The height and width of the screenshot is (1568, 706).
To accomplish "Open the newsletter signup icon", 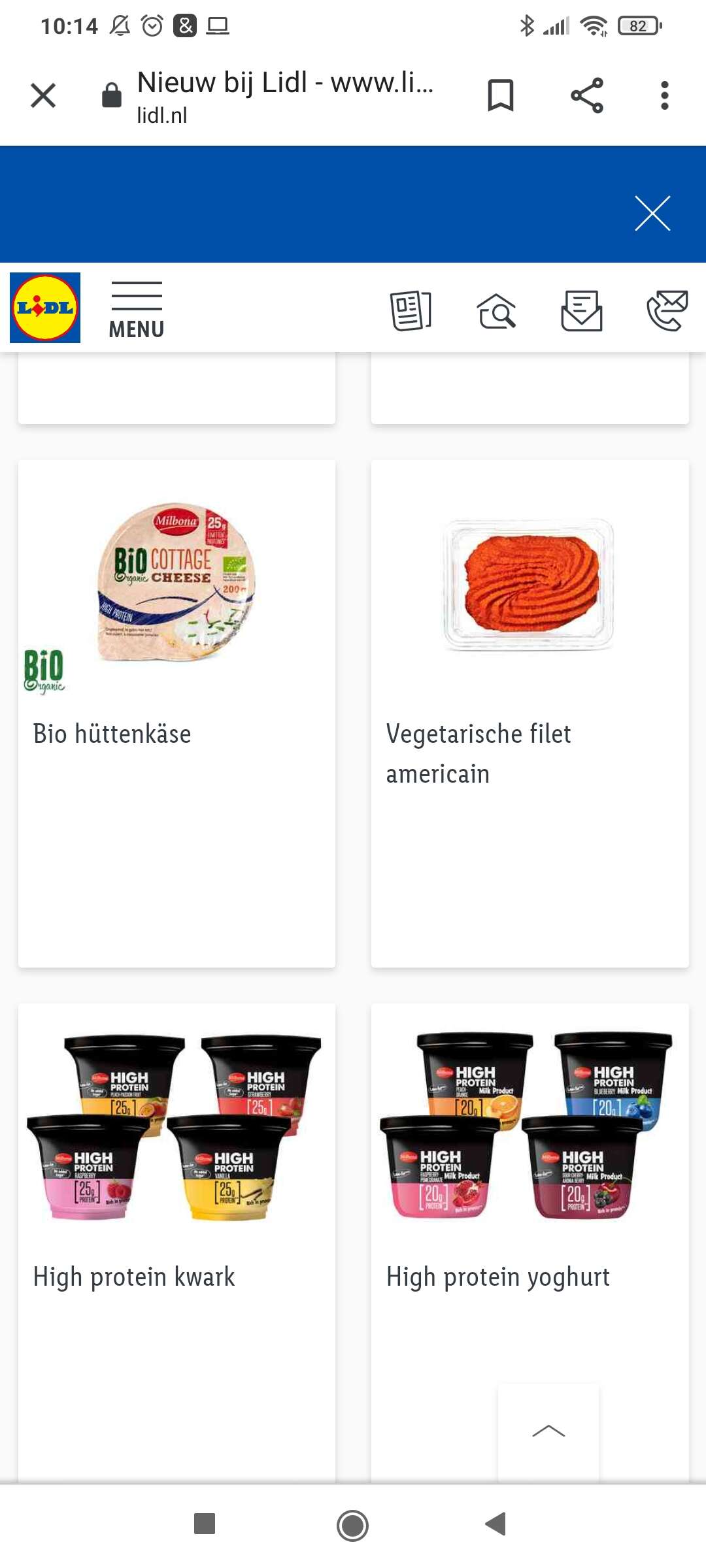I will tap(582, 310).
